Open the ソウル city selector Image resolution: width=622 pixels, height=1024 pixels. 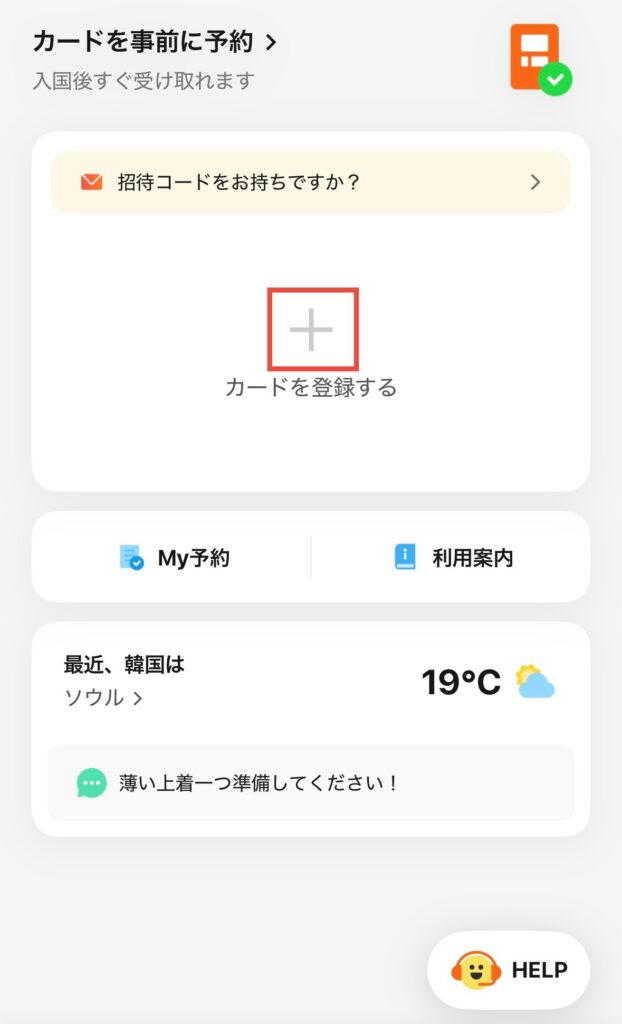[x=103, y=698]
